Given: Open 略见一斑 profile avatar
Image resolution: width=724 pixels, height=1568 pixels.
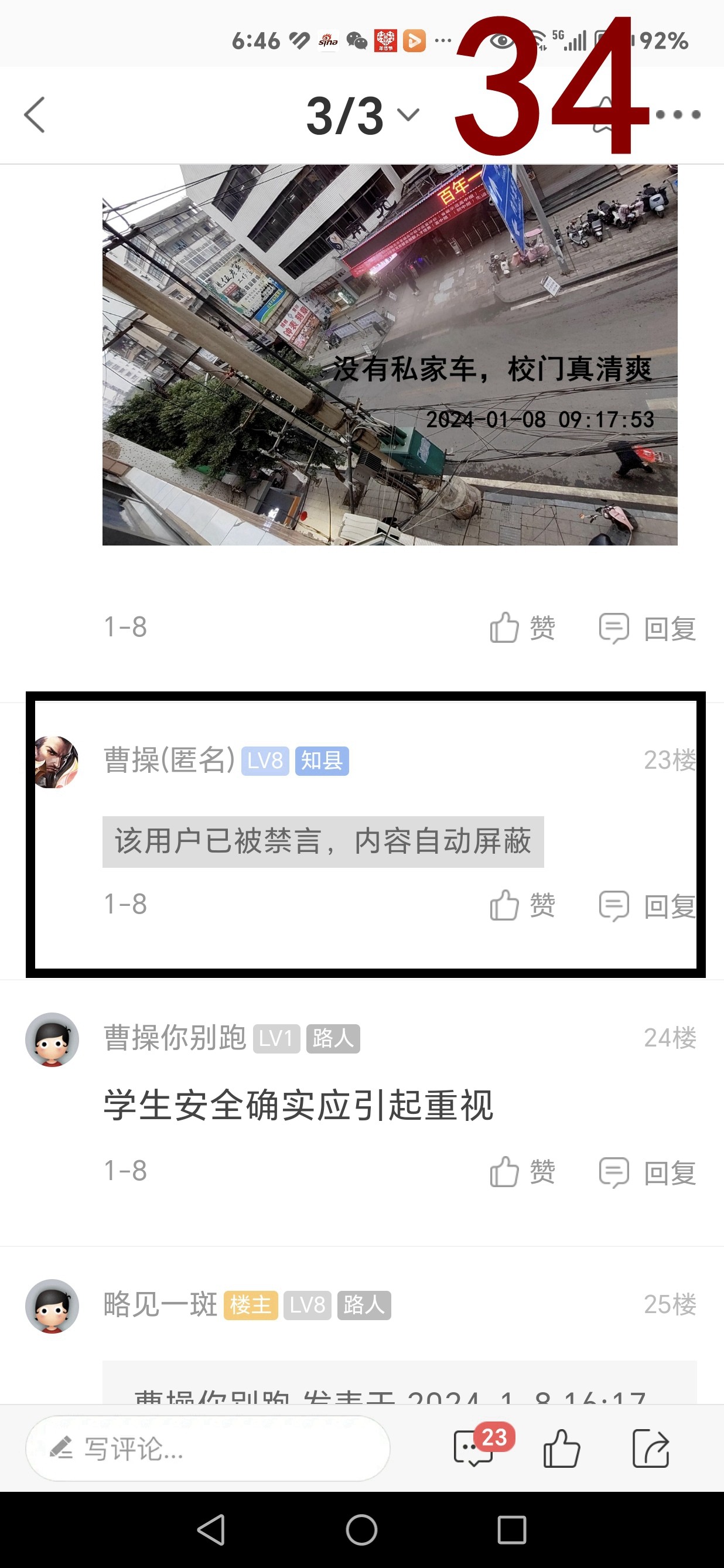Looking at the screenshot, I should tap(52, 1305).
